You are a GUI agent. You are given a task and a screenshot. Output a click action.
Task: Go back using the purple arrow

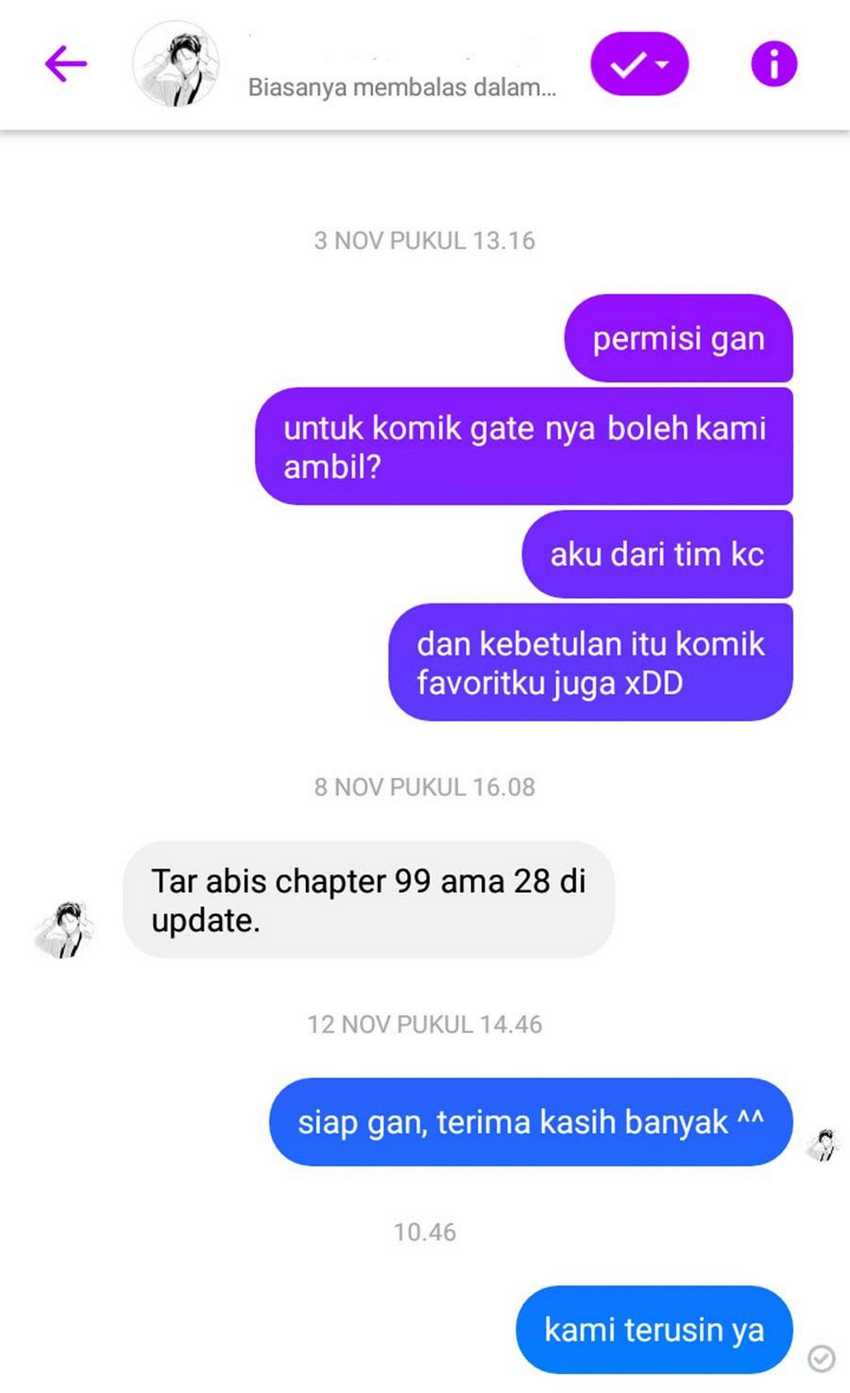point(66,65)
